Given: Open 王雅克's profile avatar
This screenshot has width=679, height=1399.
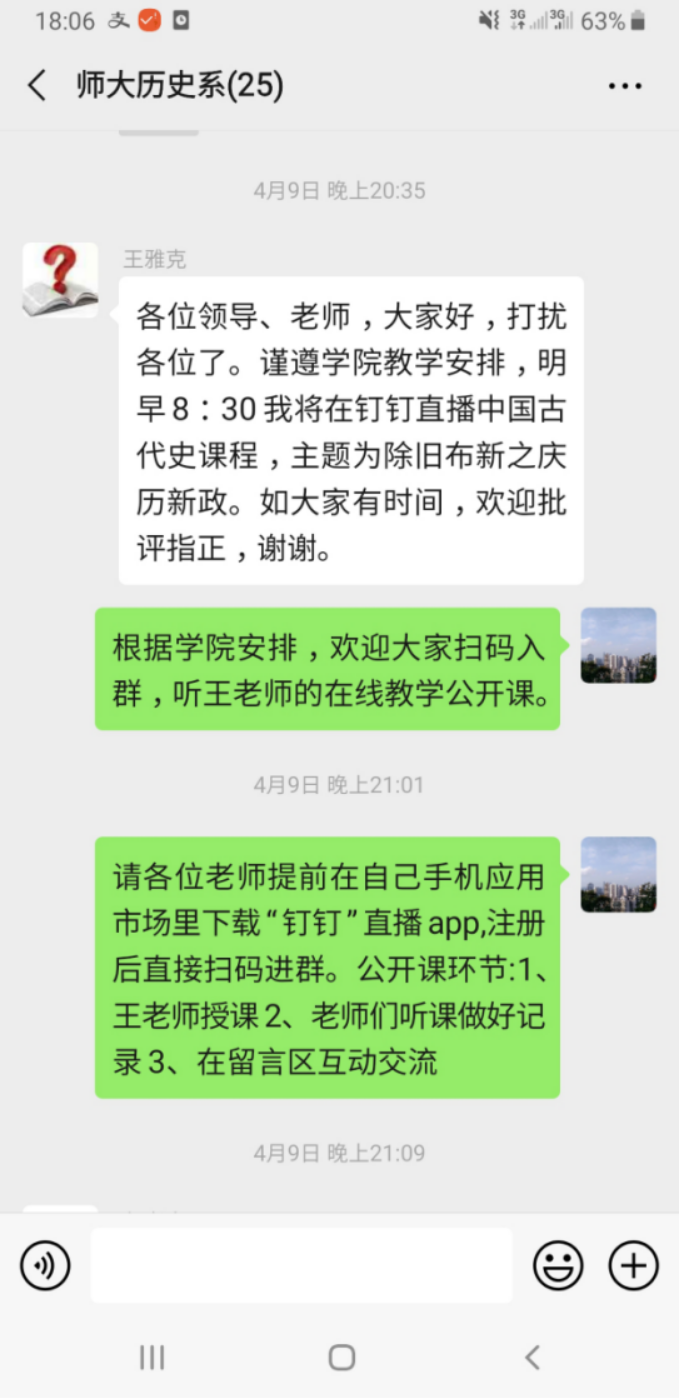Looking at the screenshot, I should [60, 280].
